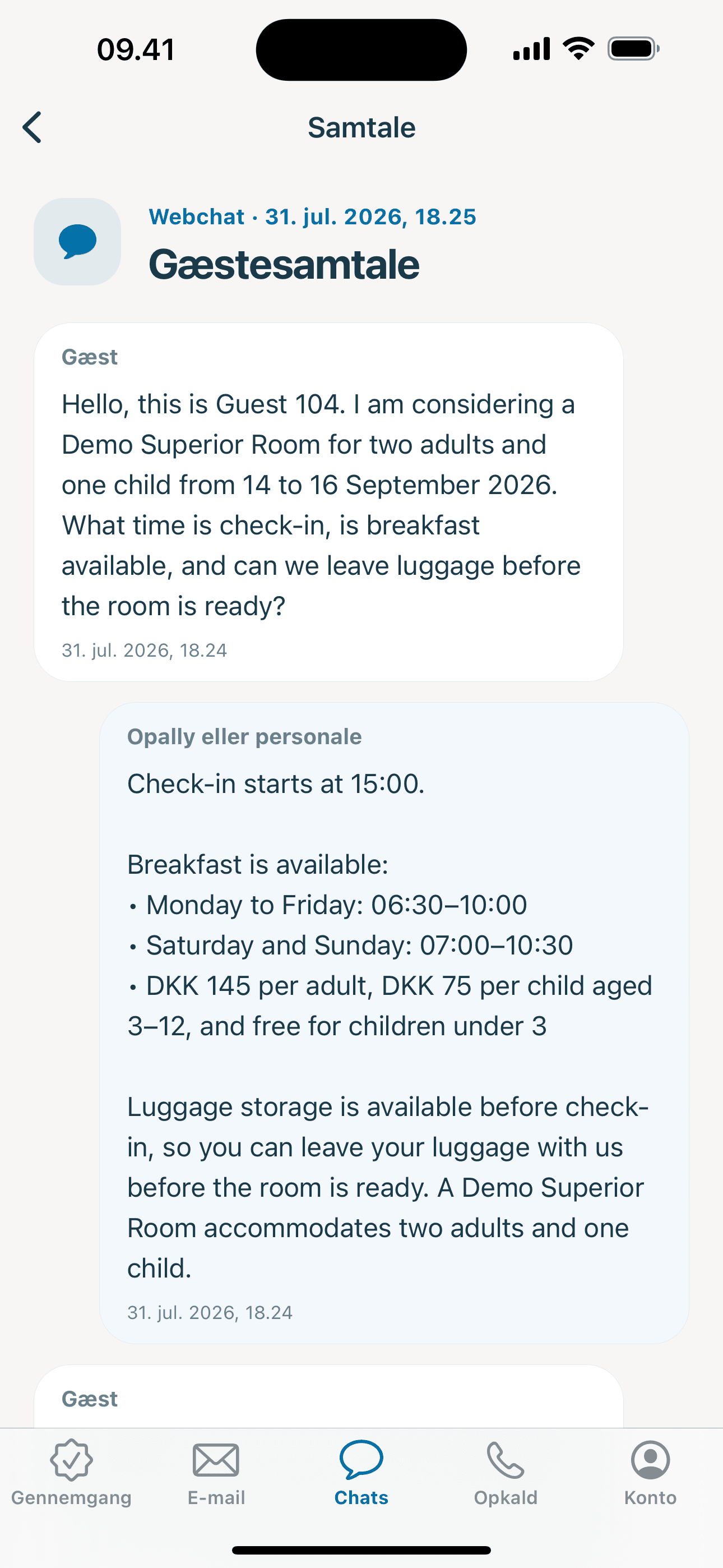Open the E-mail tab
The image size is (723, 1568).
pyautogui.click(x=216, y=1473)
